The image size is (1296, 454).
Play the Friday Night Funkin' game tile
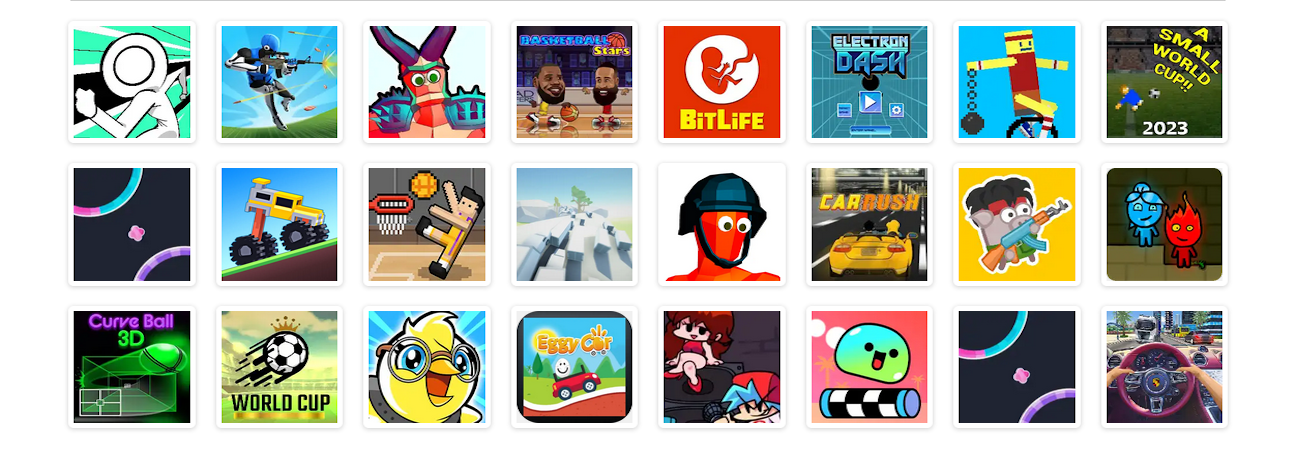point(721,367)
